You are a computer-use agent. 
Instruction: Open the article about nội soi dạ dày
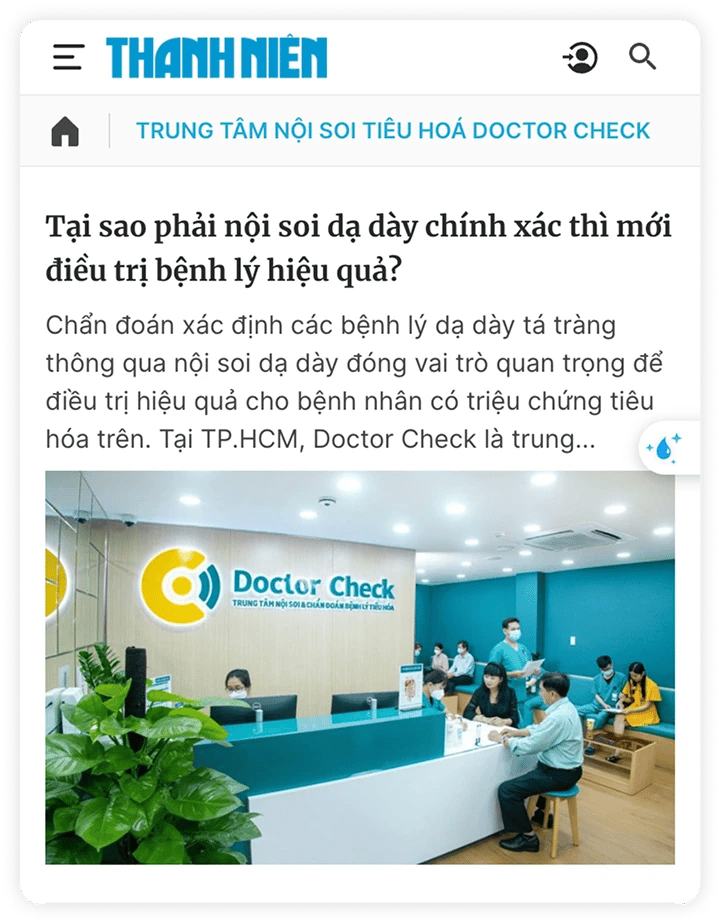[358, 248]
